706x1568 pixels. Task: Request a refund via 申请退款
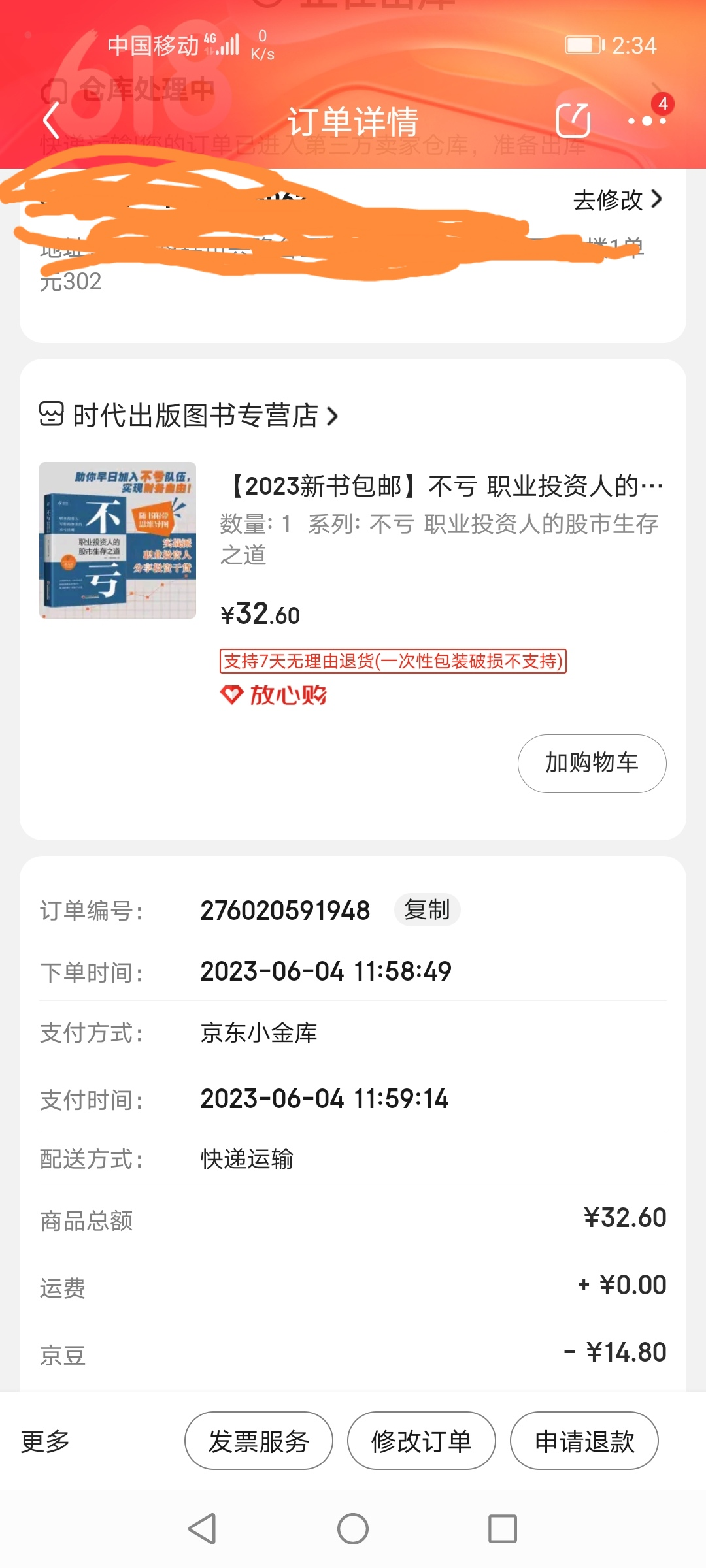584,1441
